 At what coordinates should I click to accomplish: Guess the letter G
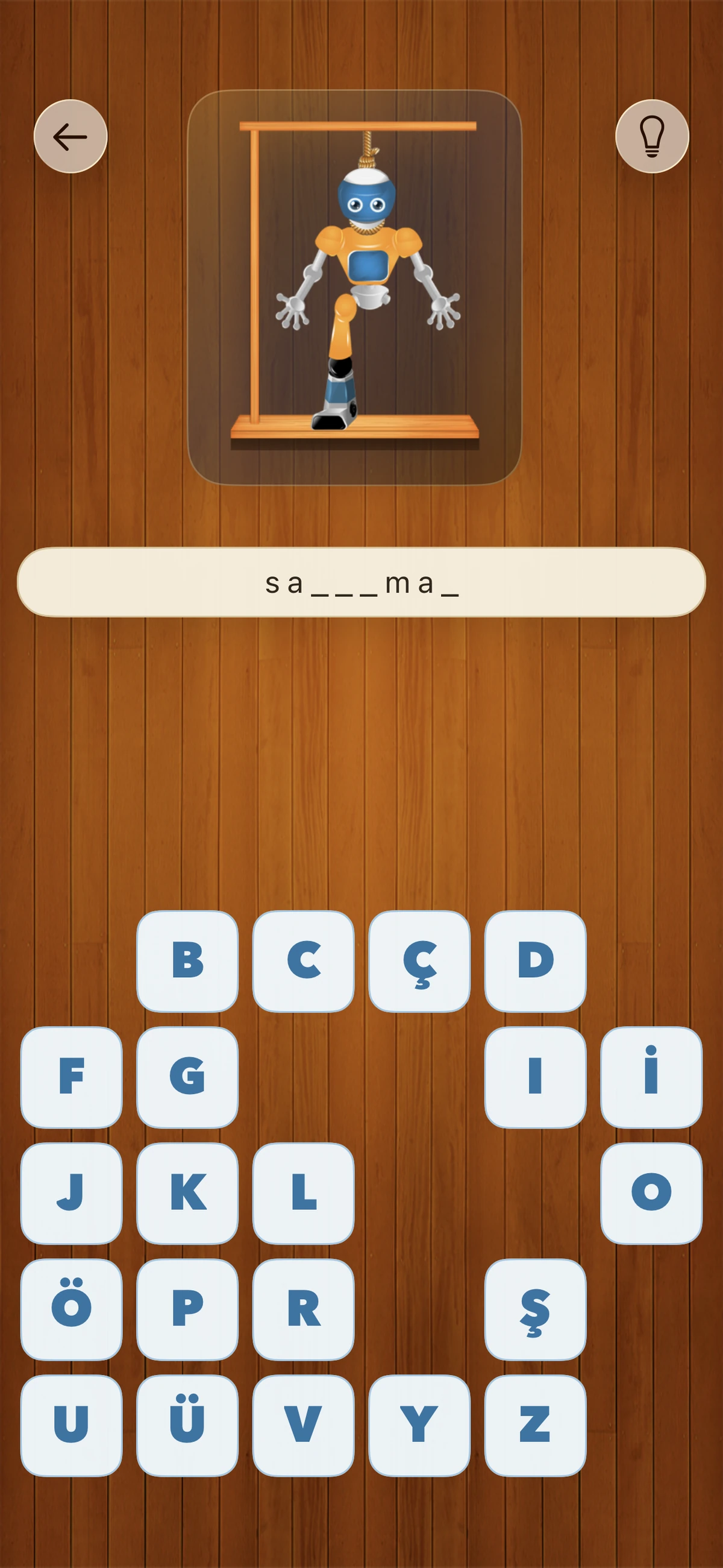point(188,1074)
